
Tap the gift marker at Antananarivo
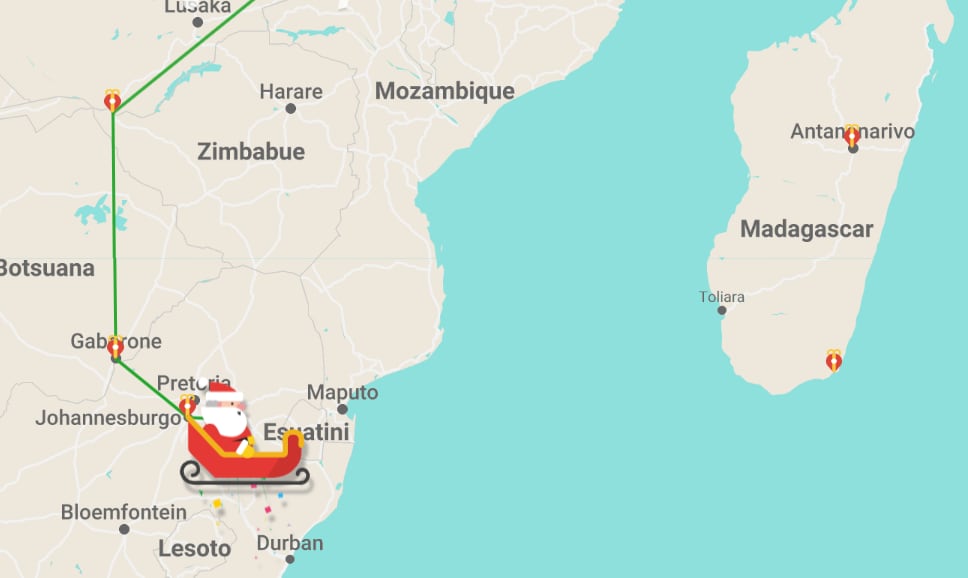852,135
